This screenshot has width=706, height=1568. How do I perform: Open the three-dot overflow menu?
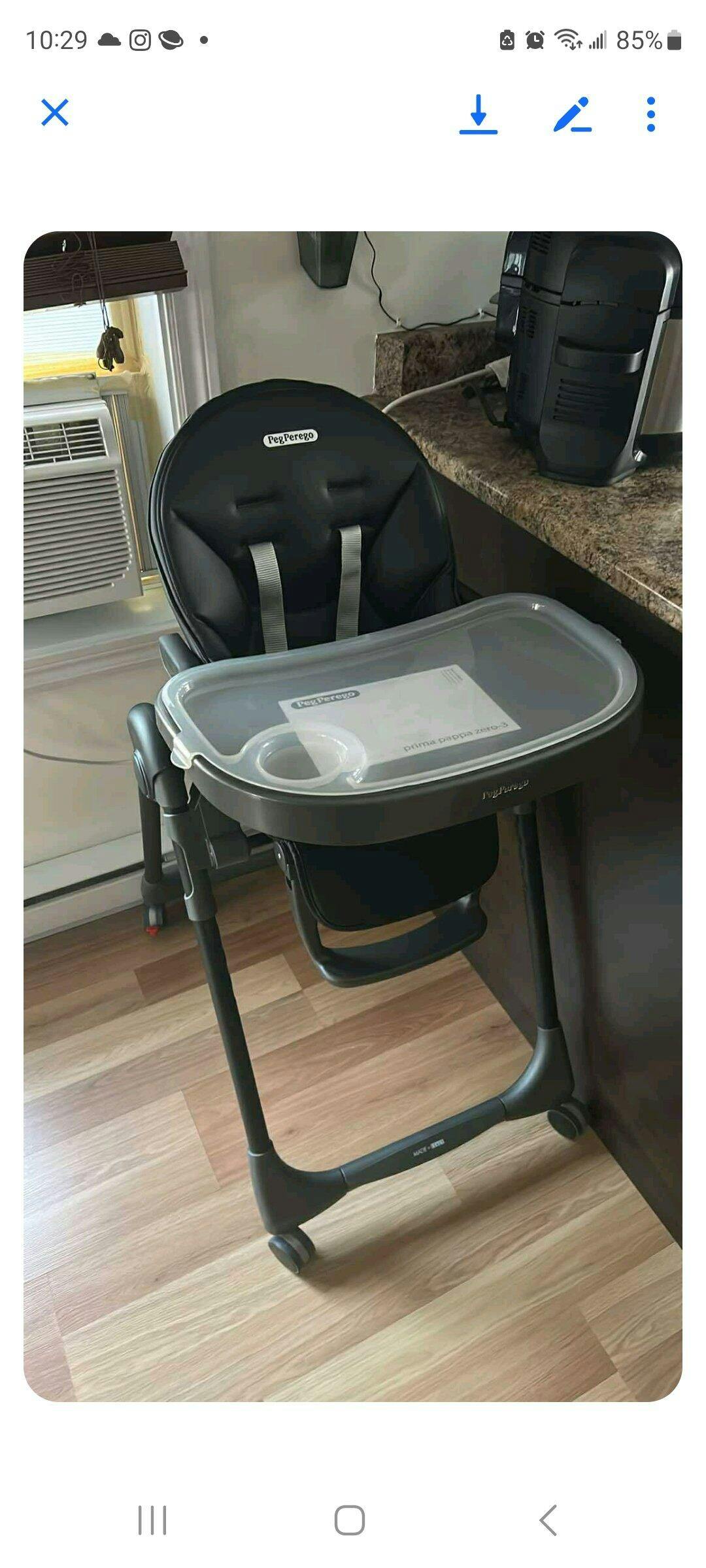650,114
